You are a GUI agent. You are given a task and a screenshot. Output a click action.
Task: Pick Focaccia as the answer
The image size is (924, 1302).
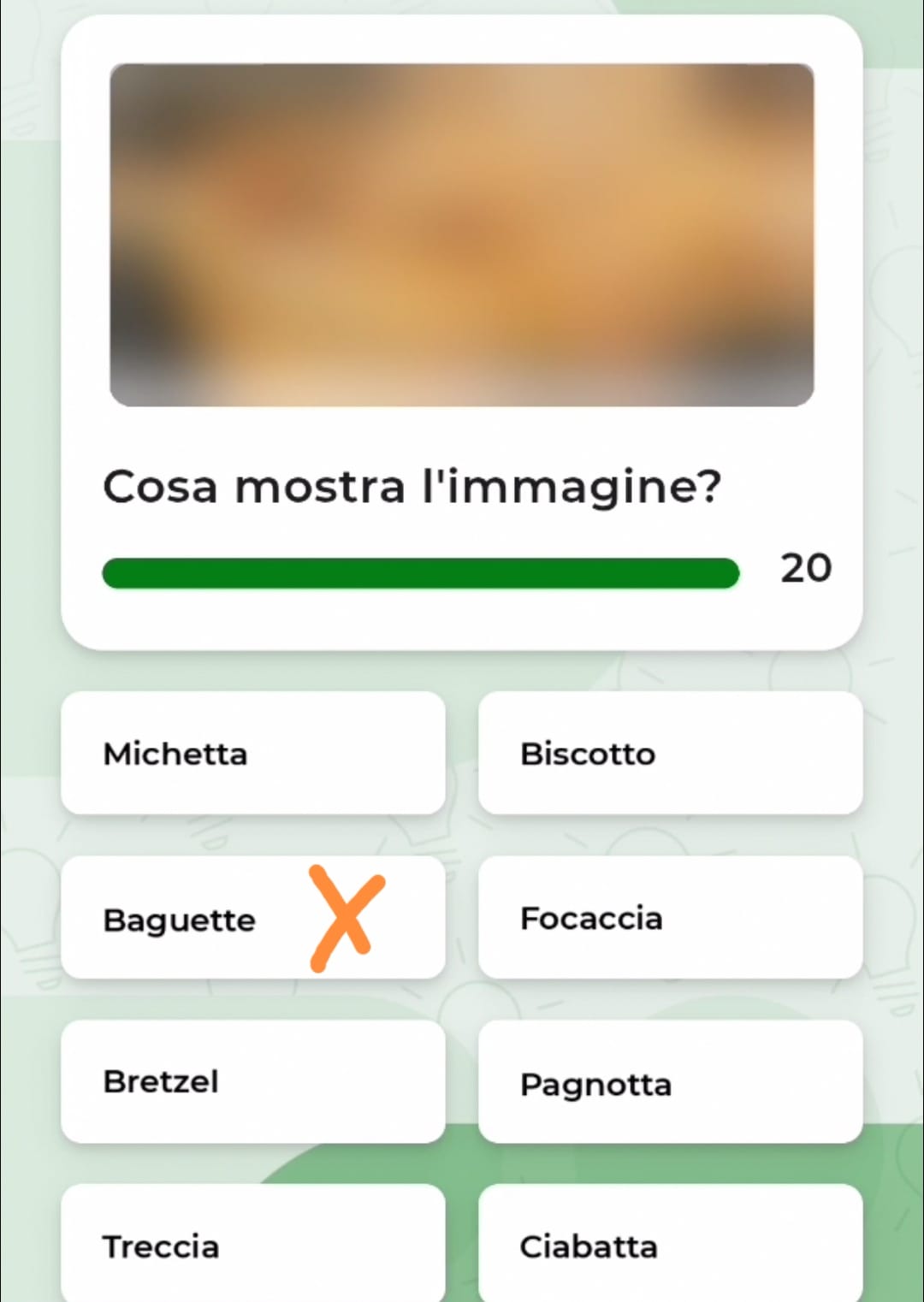pyautogui.click(x=670, y=918)
